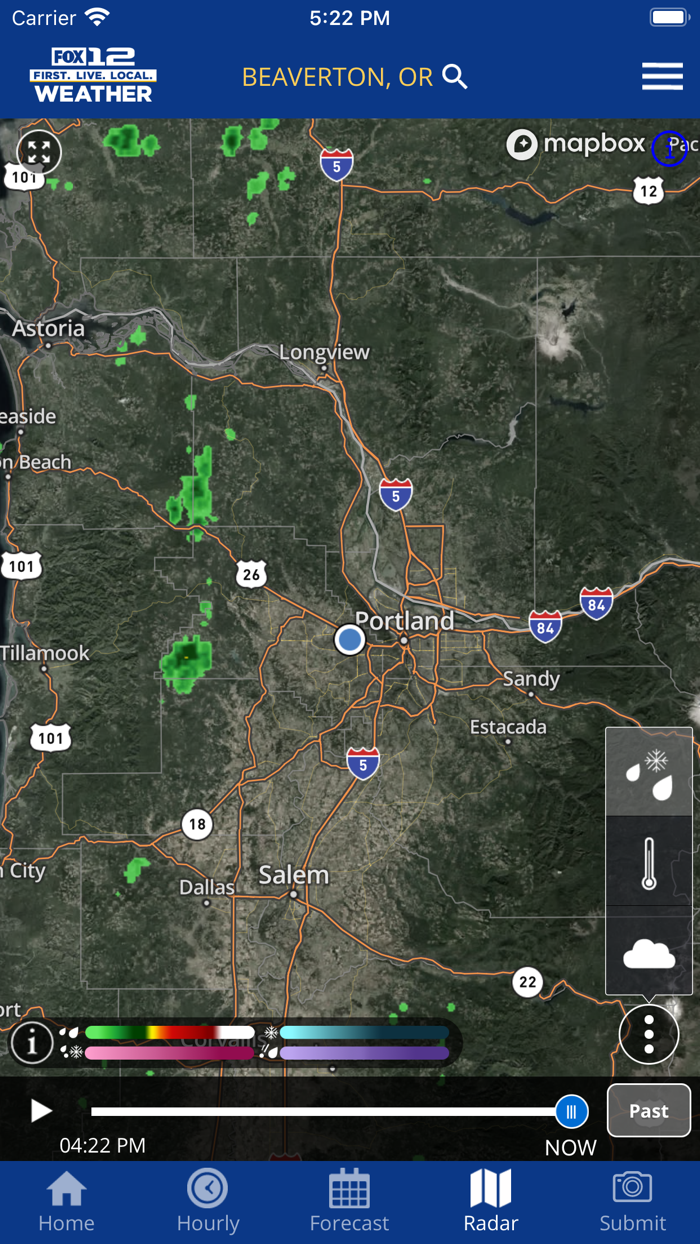The height and width of the screenshot is (1244, 700).
Task: Go to the Home tab
Action: [67, 1202]
